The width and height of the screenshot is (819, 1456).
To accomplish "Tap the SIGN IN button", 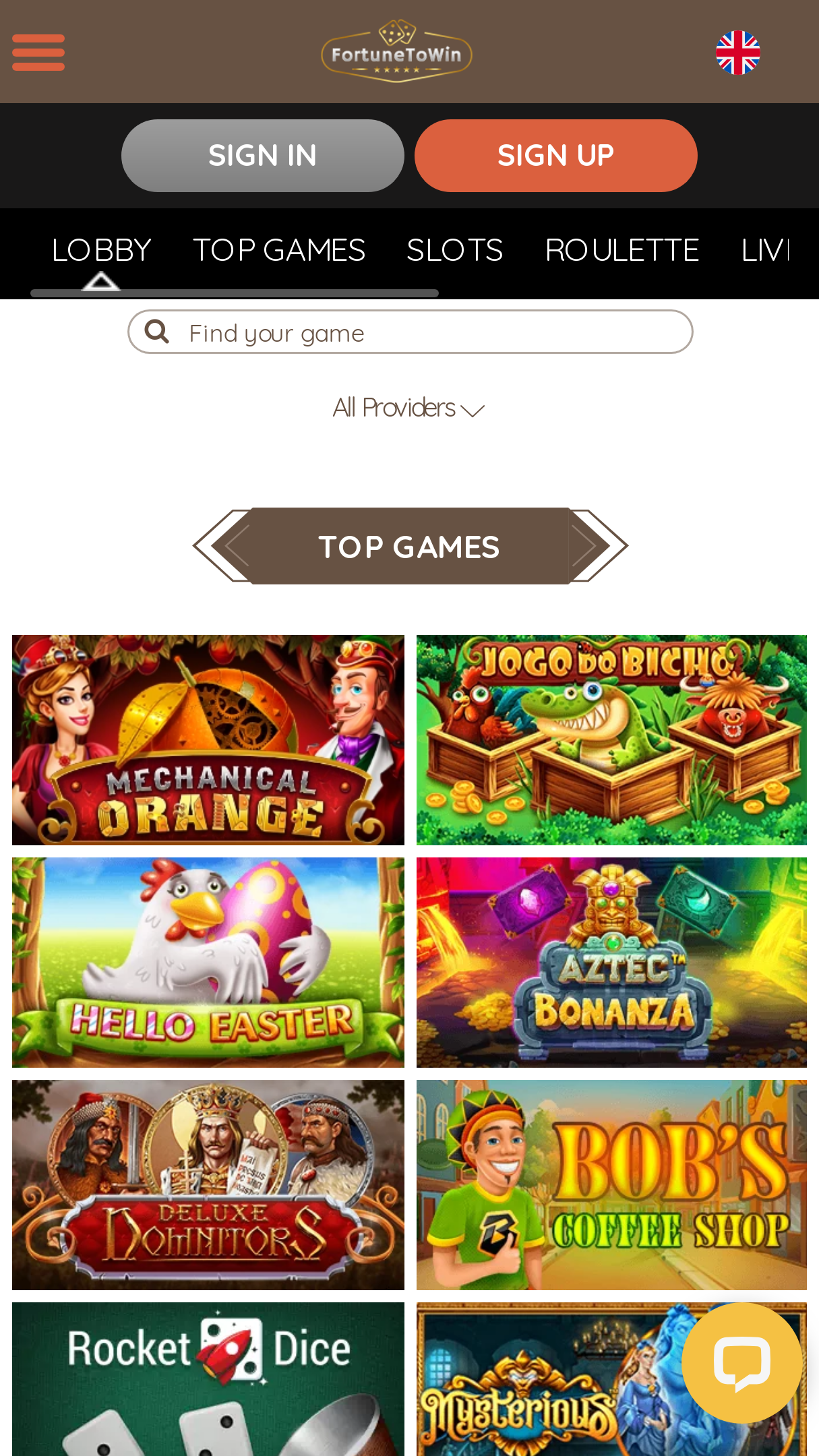I will pyautogui.click(x=263, y=156).
